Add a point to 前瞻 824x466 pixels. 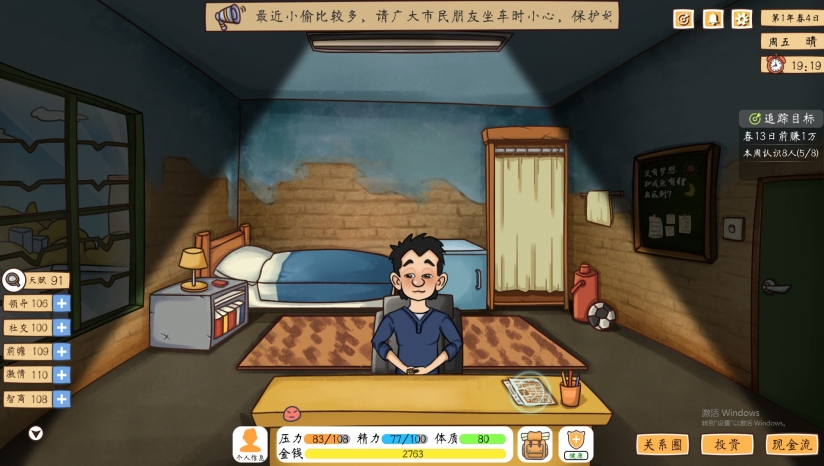click(x=62, y=351)
